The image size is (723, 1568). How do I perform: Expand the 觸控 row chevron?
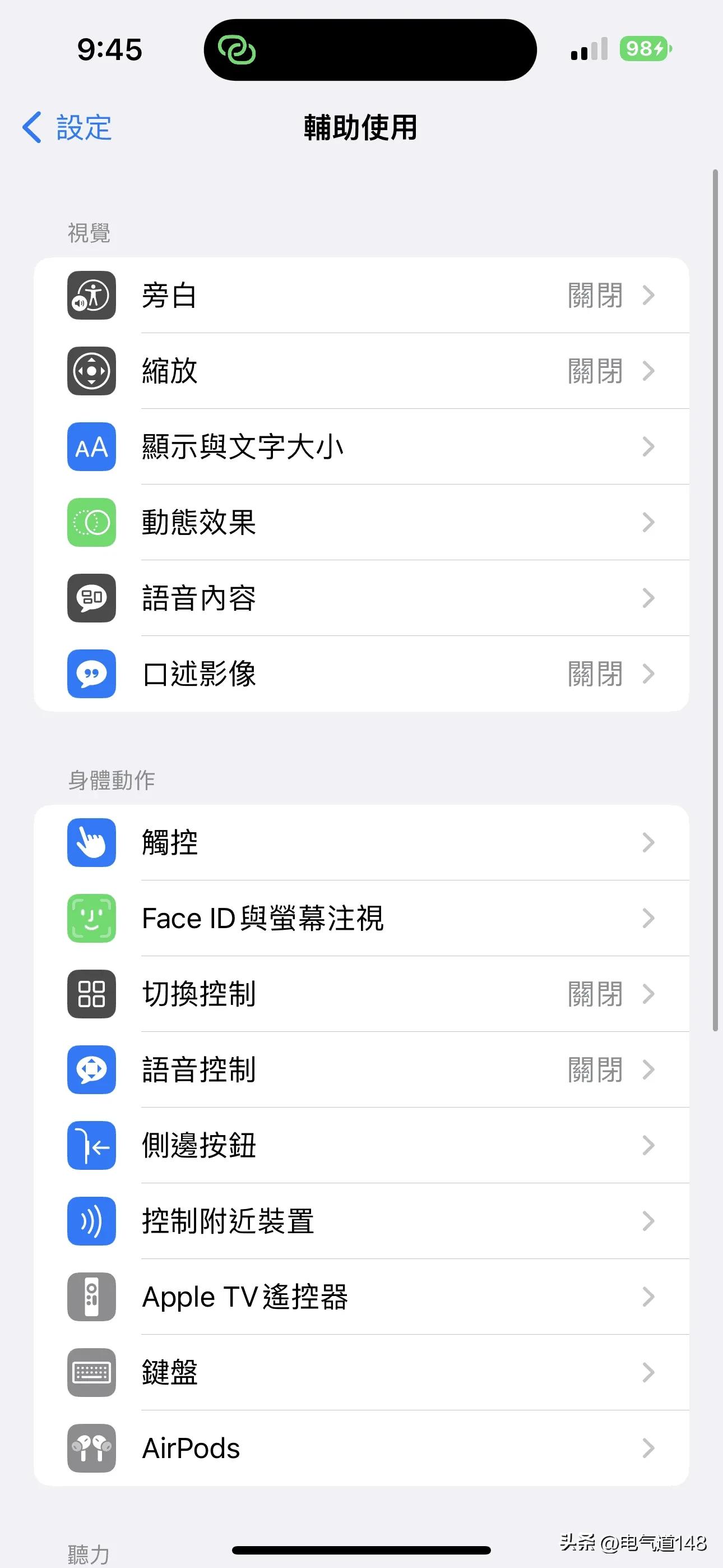point(650,842)
